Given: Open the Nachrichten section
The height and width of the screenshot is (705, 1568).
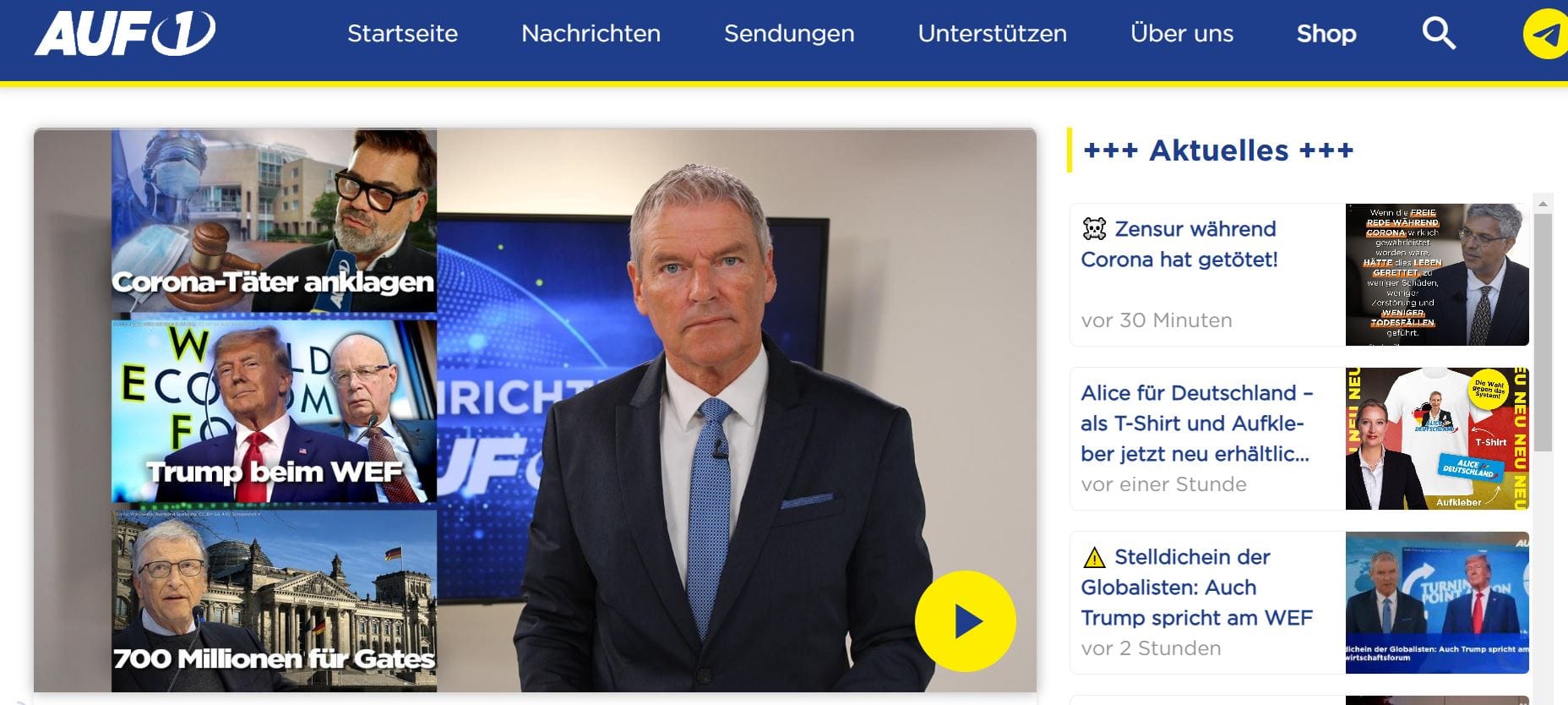Looking at the screenshot, I should coord(591,34).
